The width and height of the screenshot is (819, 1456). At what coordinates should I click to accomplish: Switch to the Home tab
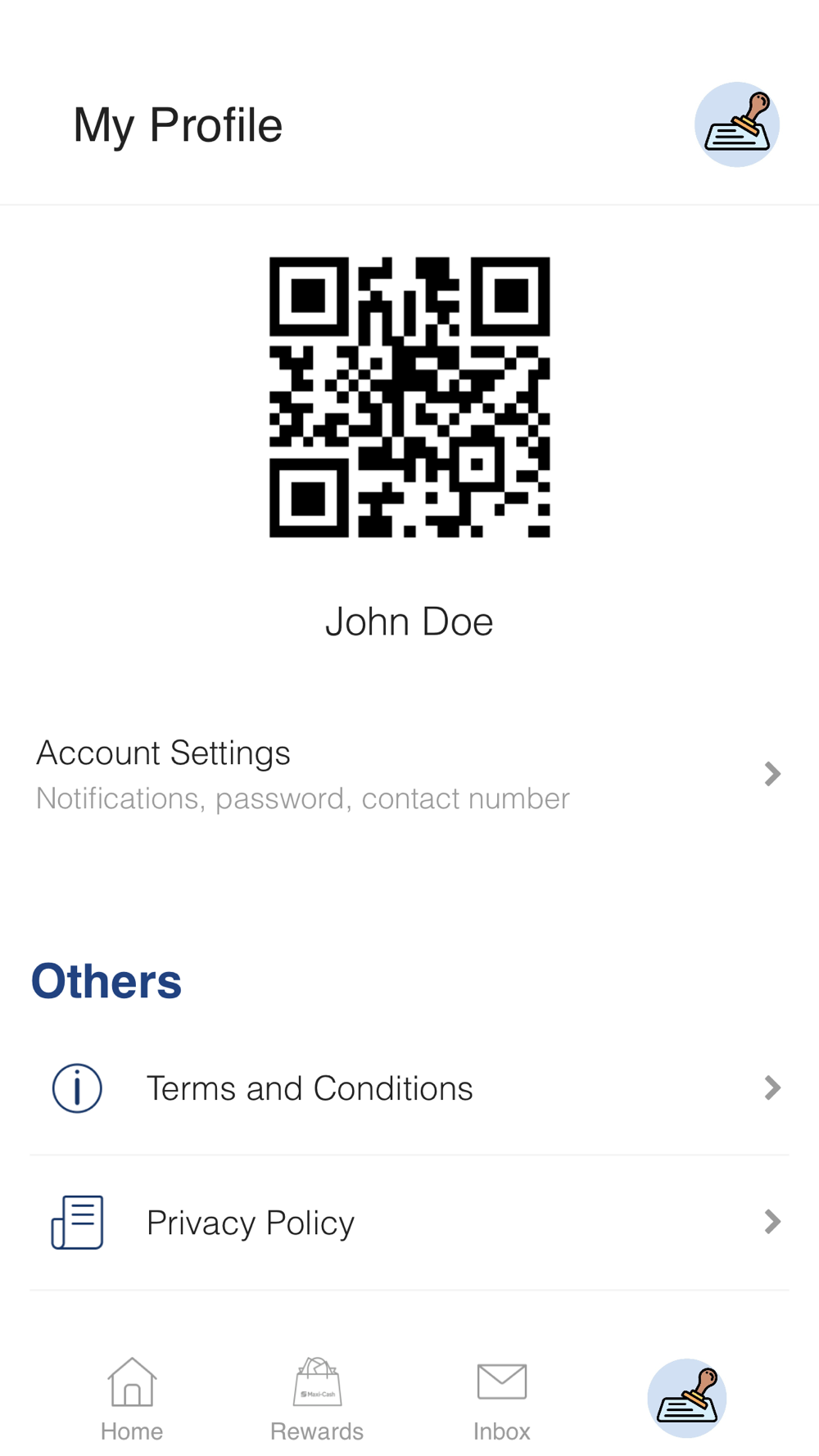coord(132,1399)
